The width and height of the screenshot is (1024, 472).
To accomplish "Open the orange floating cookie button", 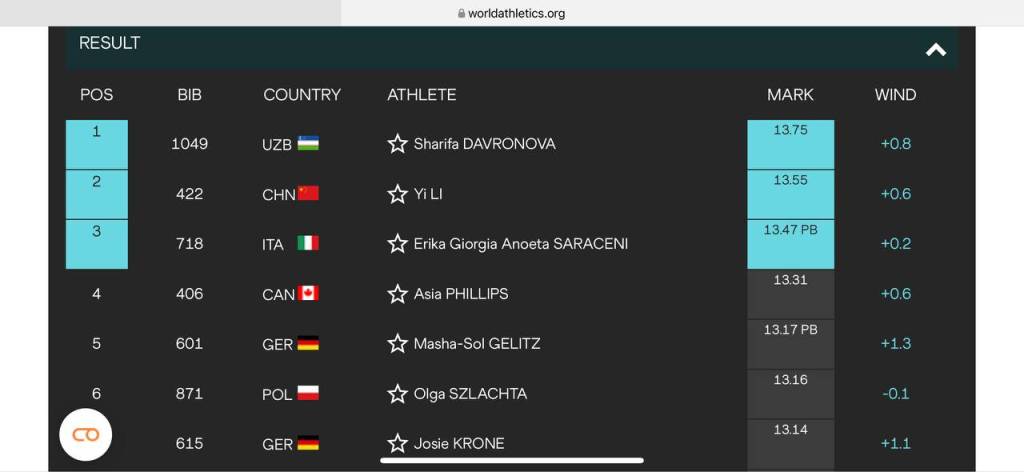I will [85, 434].
